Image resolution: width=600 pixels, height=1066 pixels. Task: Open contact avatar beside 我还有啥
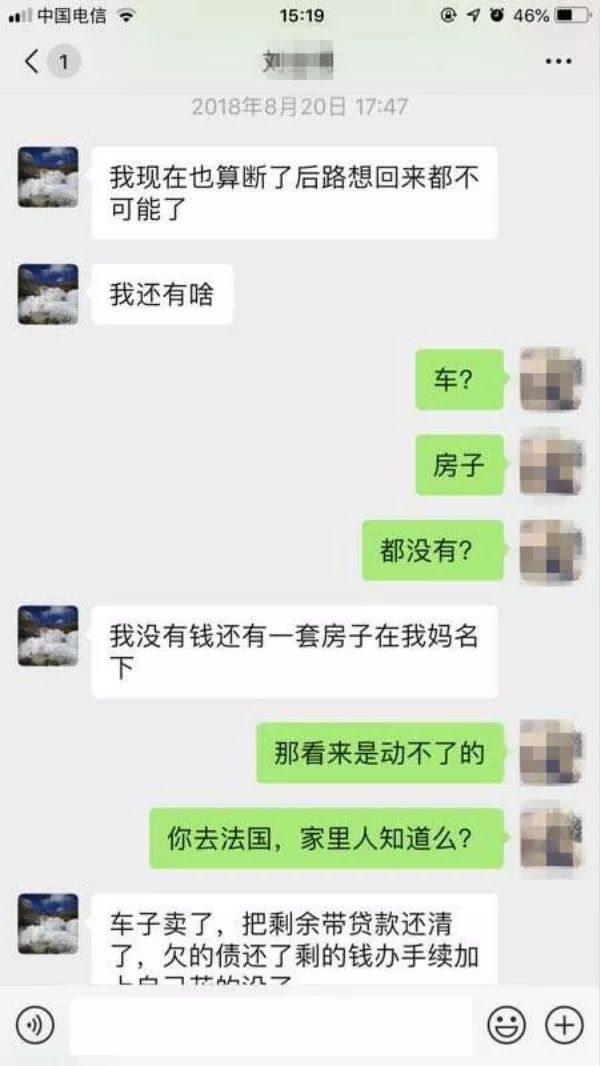[48, 294]
